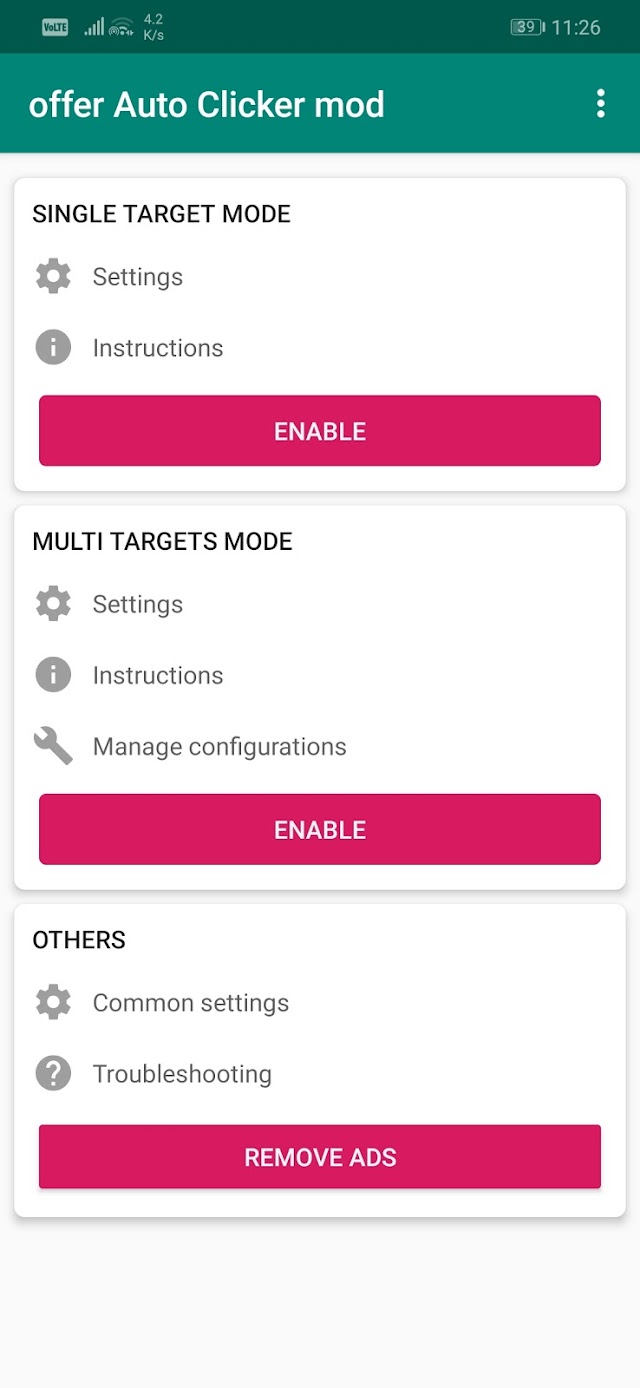Open Settings under Single Target Mode
Viewport: 640px width, 1388px height.
(x=137, y=277)
